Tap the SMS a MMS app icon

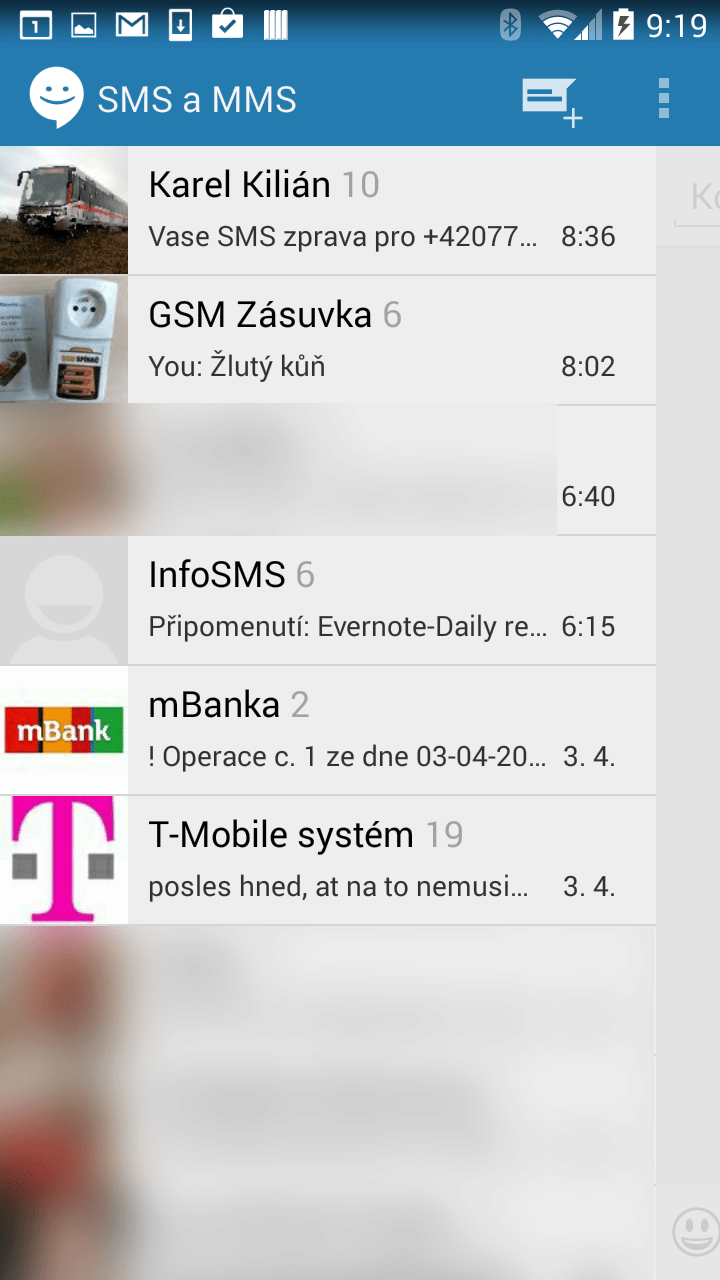pos(56,98)
